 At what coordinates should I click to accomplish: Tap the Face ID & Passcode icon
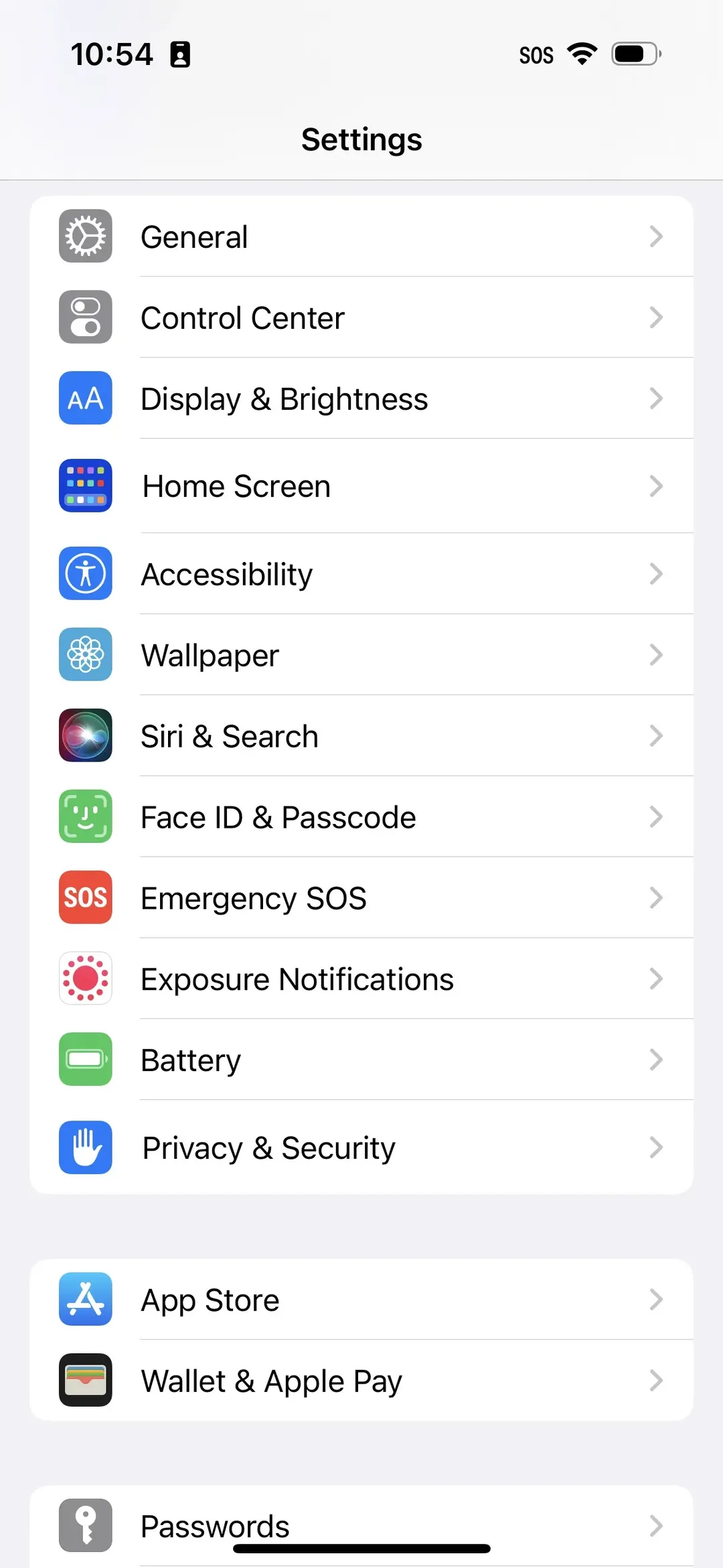click(85, 816)
